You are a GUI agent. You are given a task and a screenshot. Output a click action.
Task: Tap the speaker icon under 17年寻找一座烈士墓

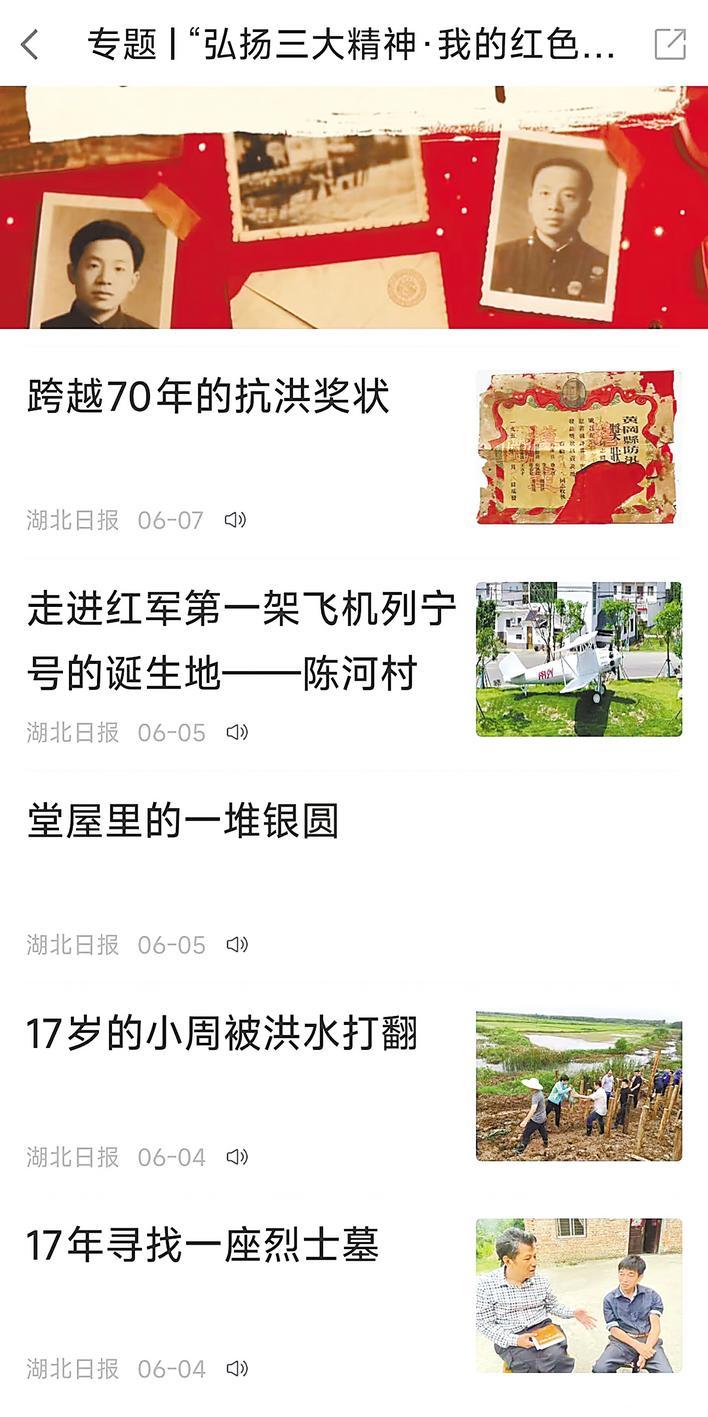pyautogui.click(x=236, y=1369)
